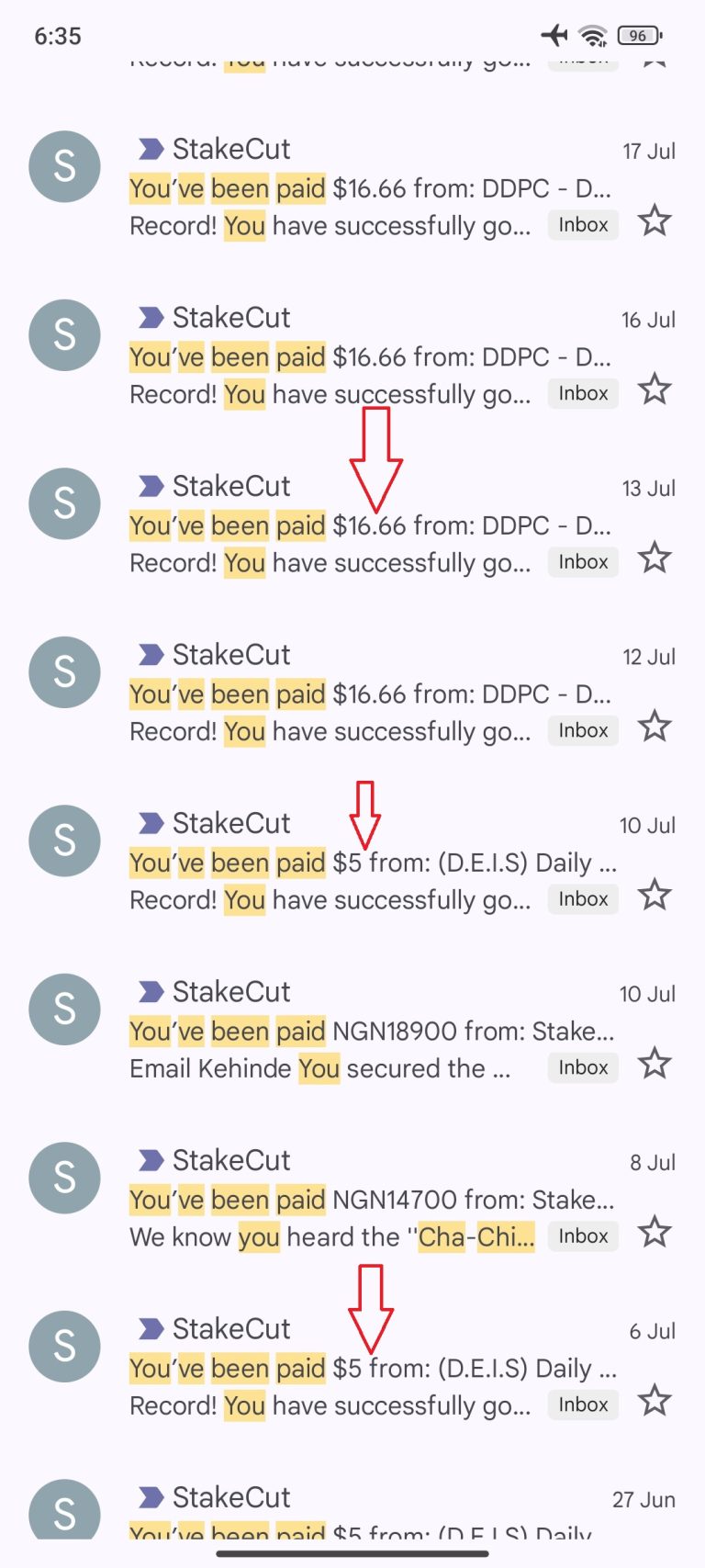The width and height of the screenshot is (705, 1568).
Task: Star the NGN18900 payment email
Action: (655, 1064)
